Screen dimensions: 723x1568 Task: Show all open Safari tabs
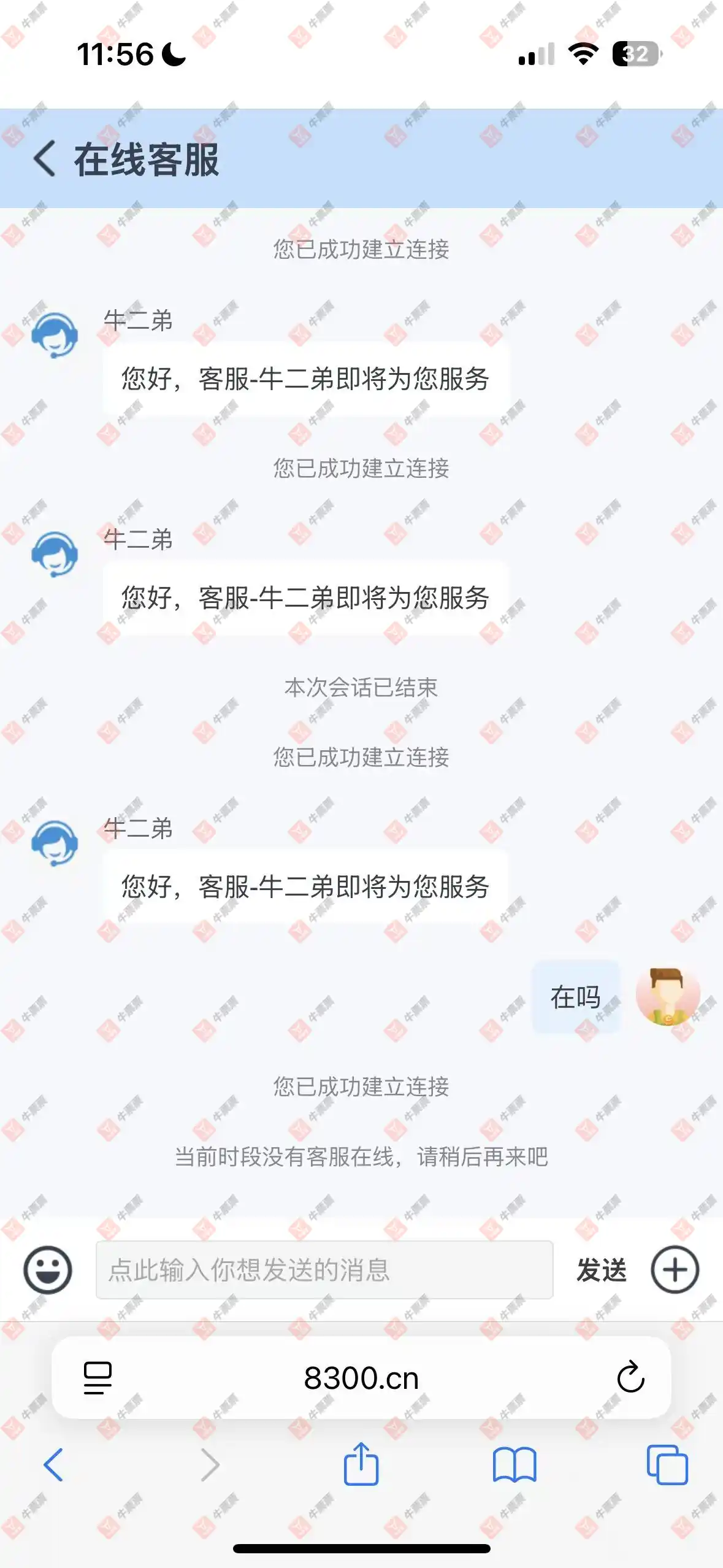(x=667, y=1465)
